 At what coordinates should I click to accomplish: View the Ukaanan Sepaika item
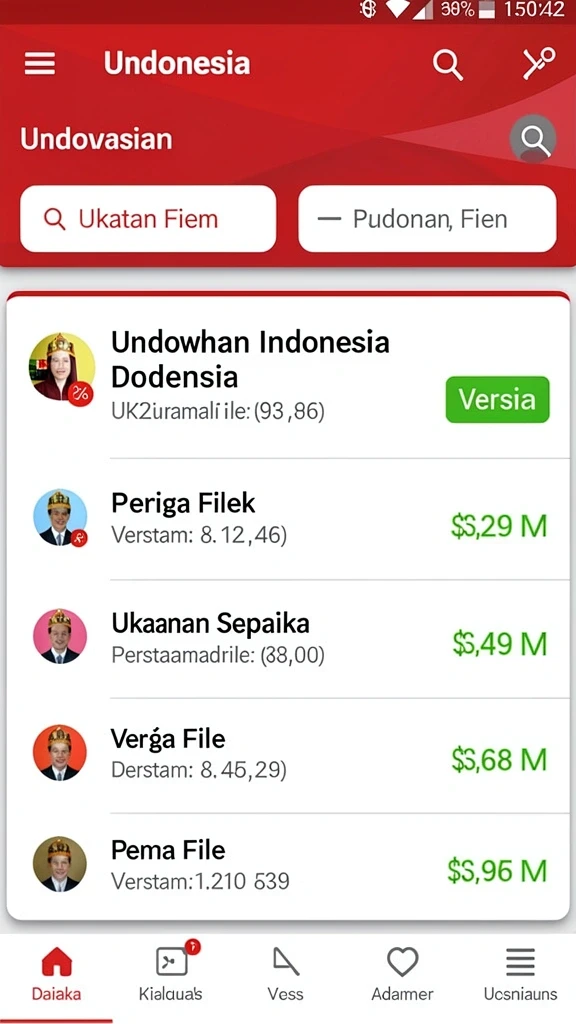288,638
